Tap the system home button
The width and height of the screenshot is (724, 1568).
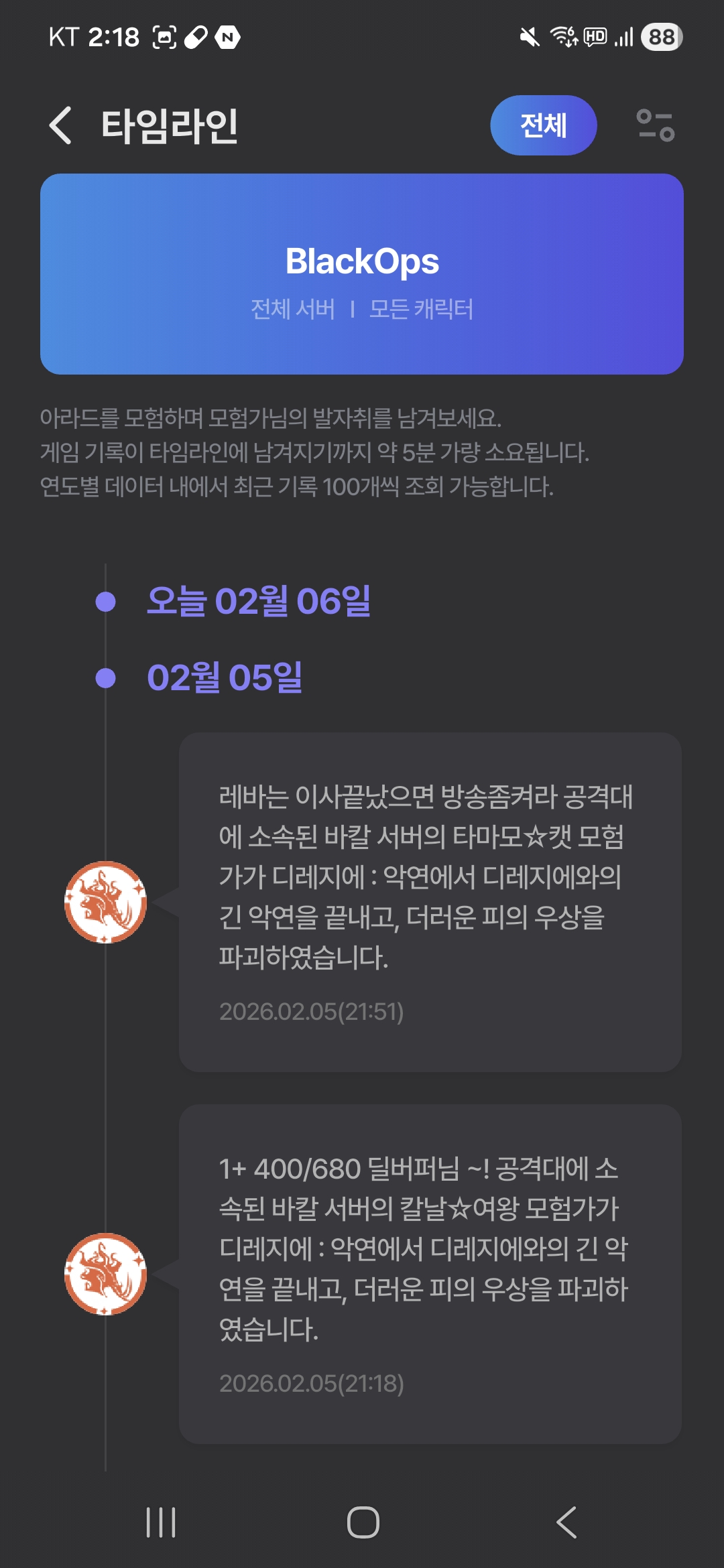click(x=363, y=1522)
